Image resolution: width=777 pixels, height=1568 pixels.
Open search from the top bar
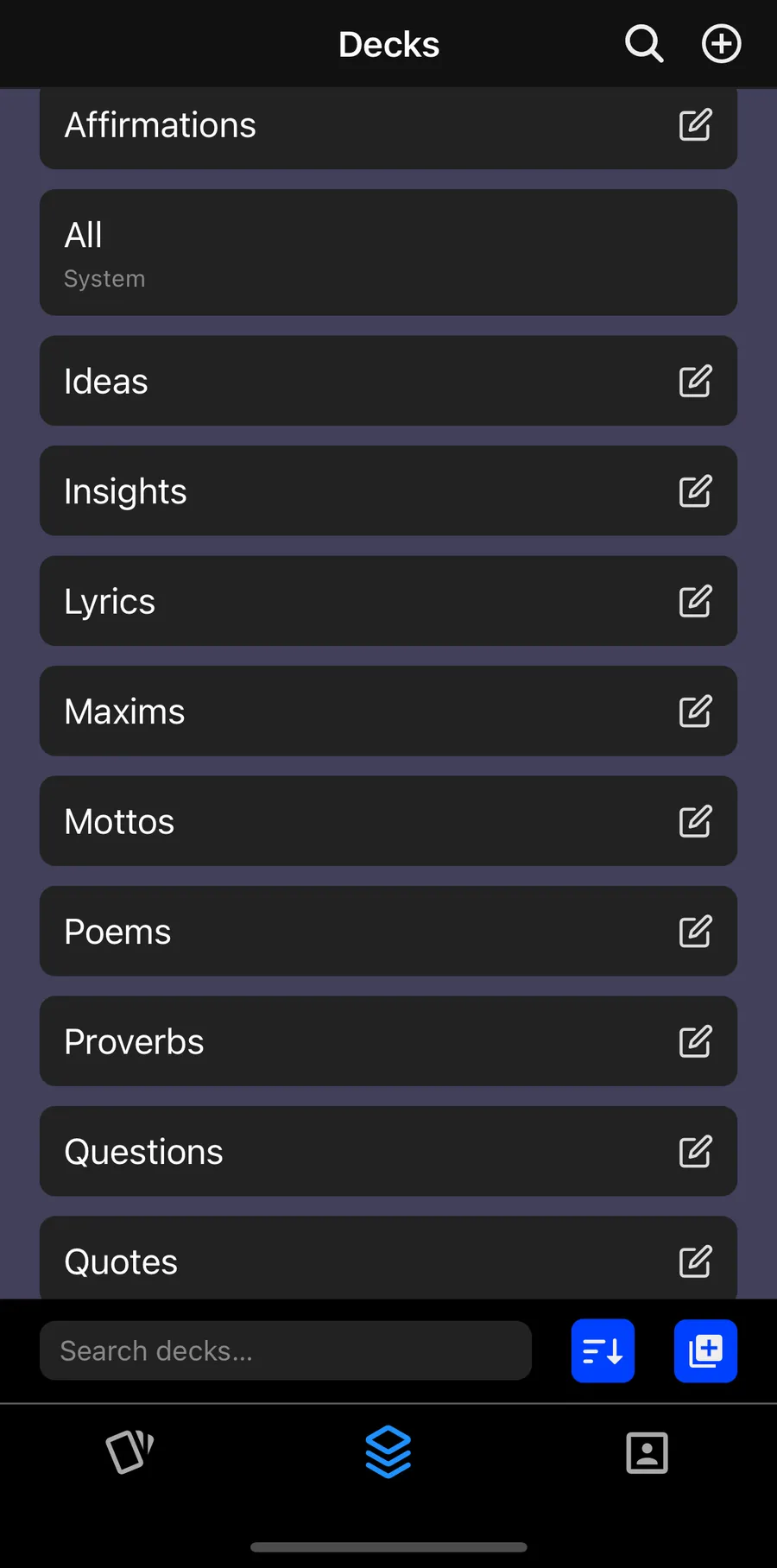(643, 44)
